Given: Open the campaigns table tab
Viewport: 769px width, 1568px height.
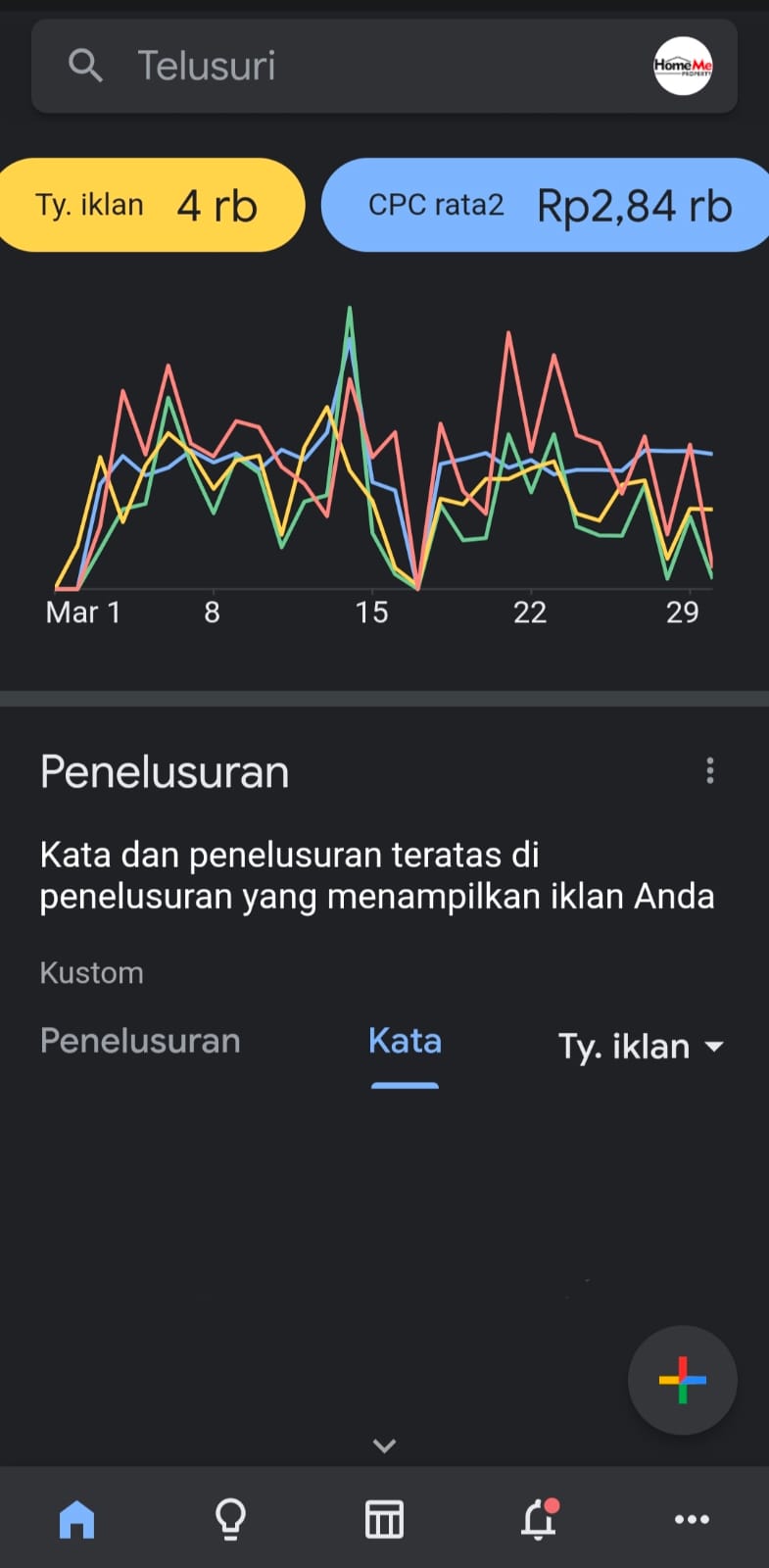Looking at the screenshot, I should click(384, 1520).
